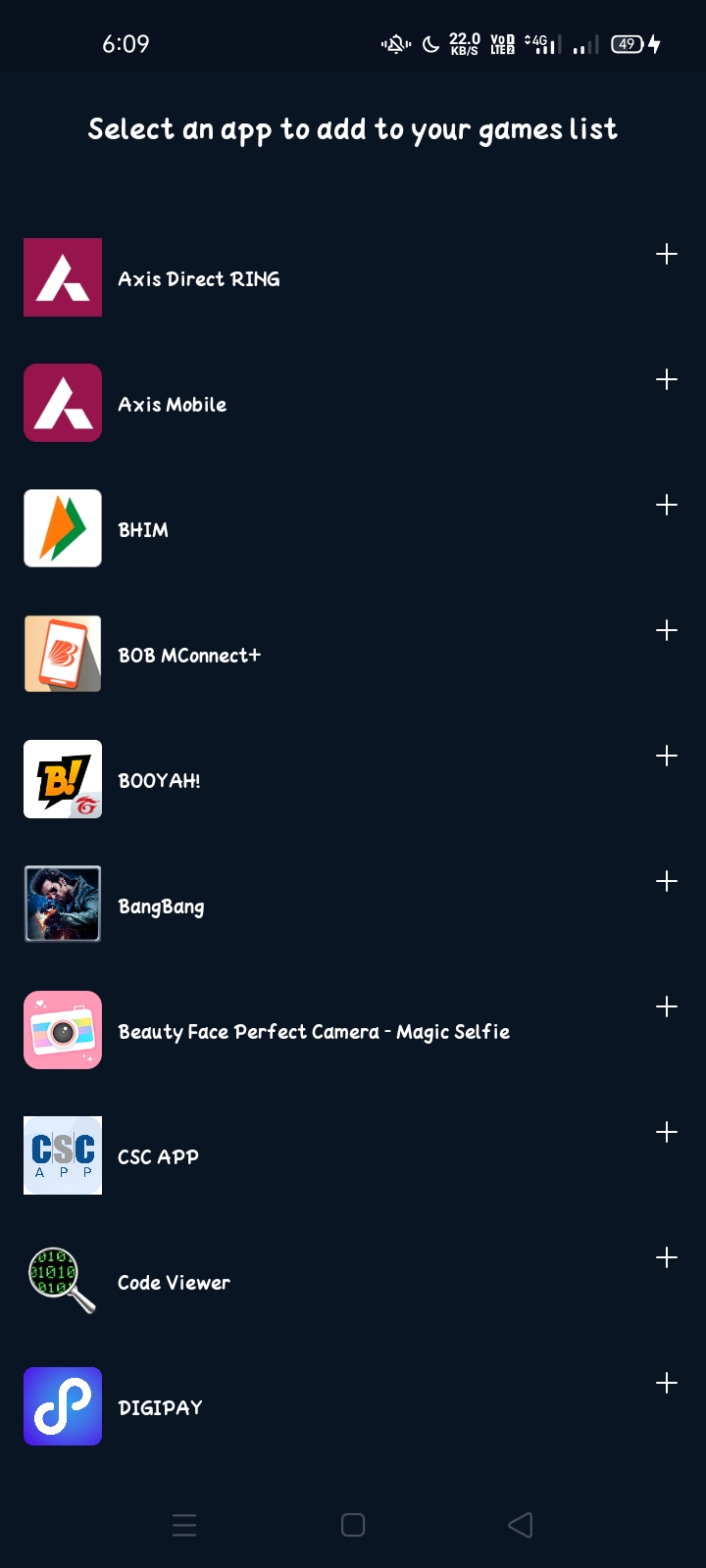The image size is (706, 1568).
Task: Open recent apps from the navigation bar
Action: click(x=184, y=1525)
